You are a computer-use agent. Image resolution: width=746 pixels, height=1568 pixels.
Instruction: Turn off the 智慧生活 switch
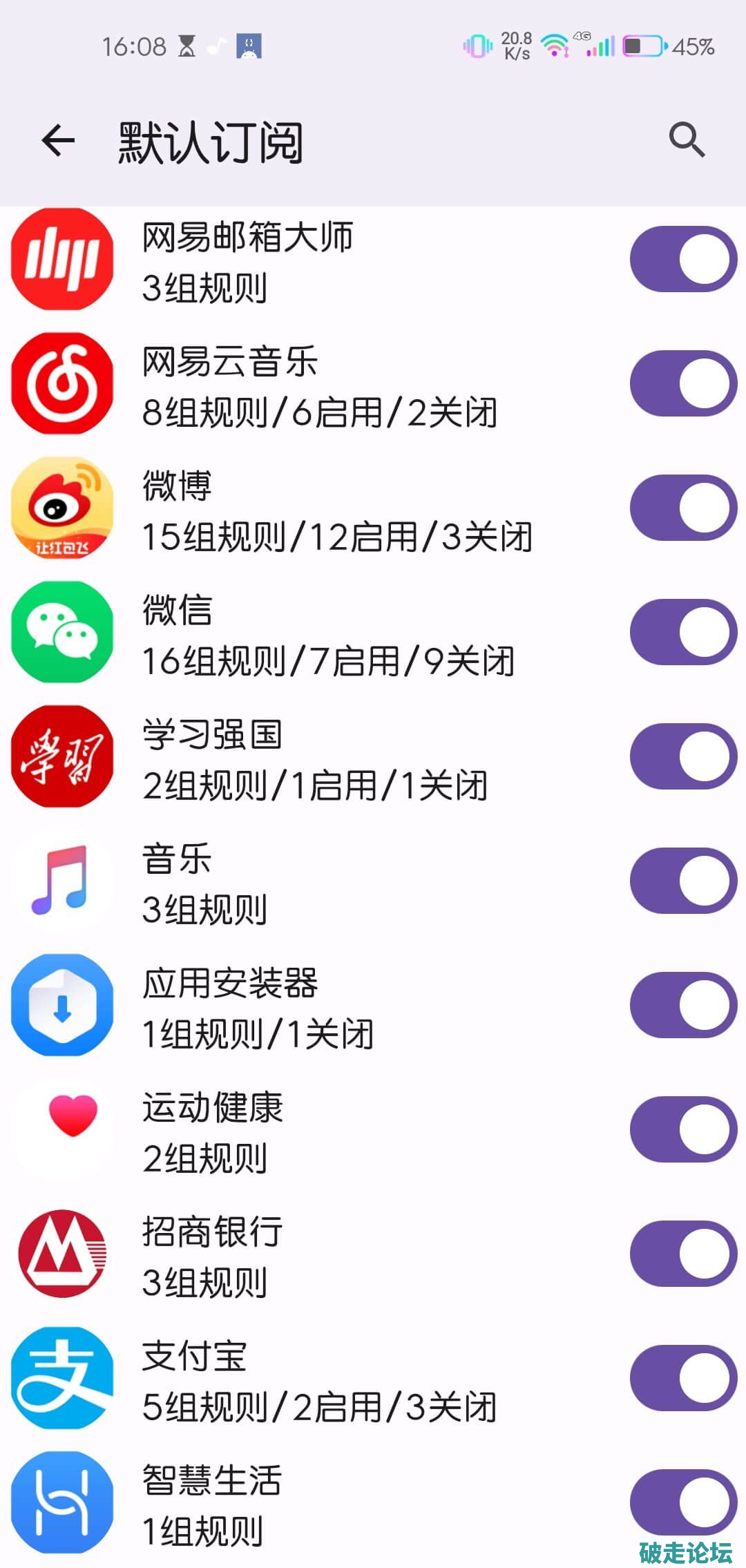tap(682, 1502)
